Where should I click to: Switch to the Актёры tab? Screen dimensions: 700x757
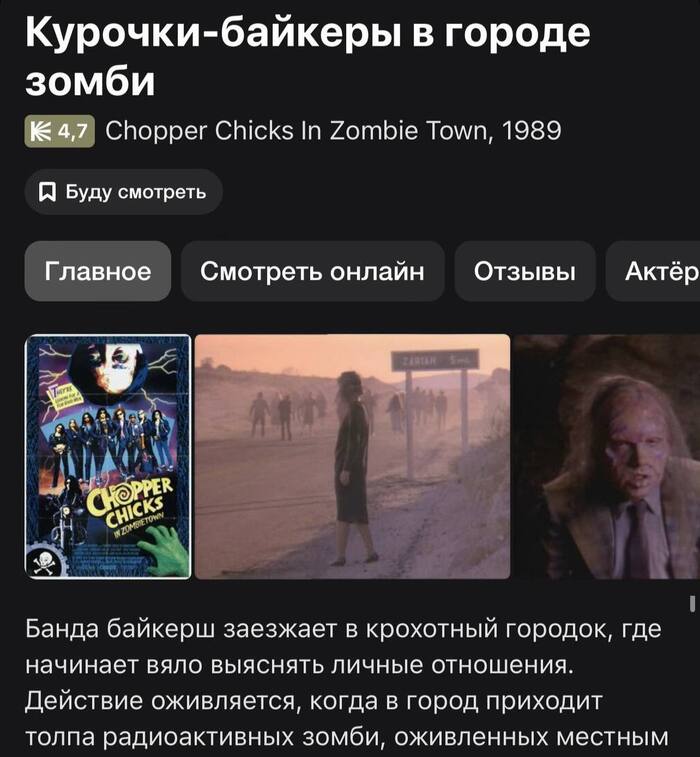pos(655,271)
